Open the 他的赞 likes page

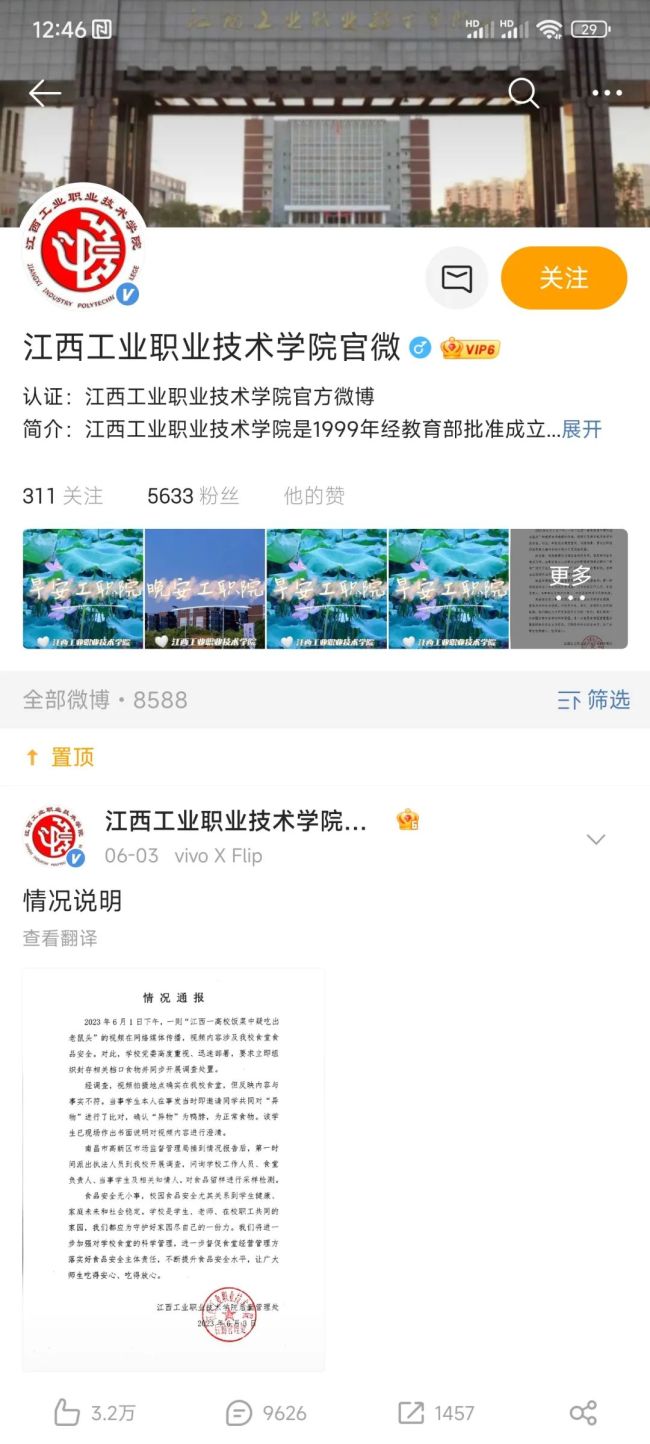coord(314,496)
